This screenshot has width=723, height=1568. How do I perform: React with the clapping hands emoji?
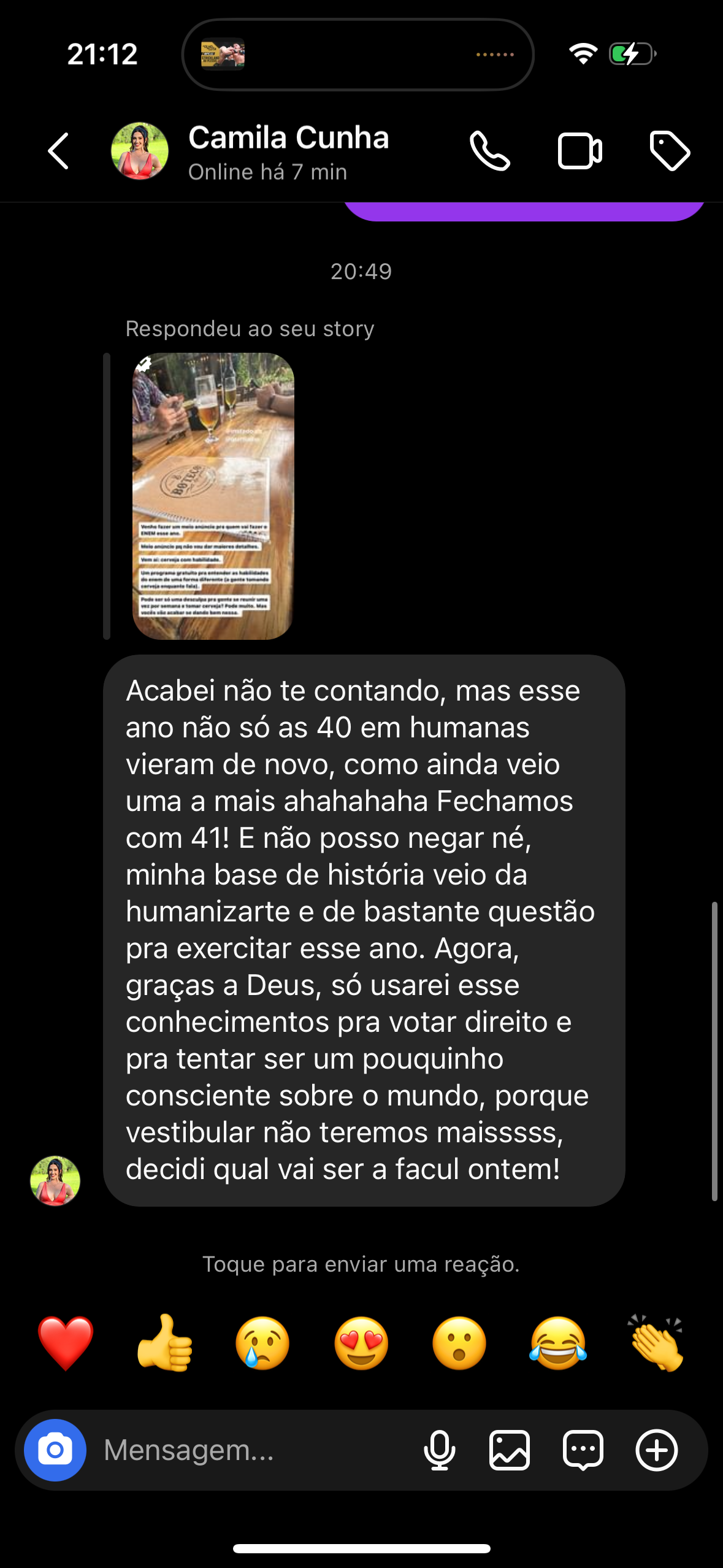point(656,1343)
